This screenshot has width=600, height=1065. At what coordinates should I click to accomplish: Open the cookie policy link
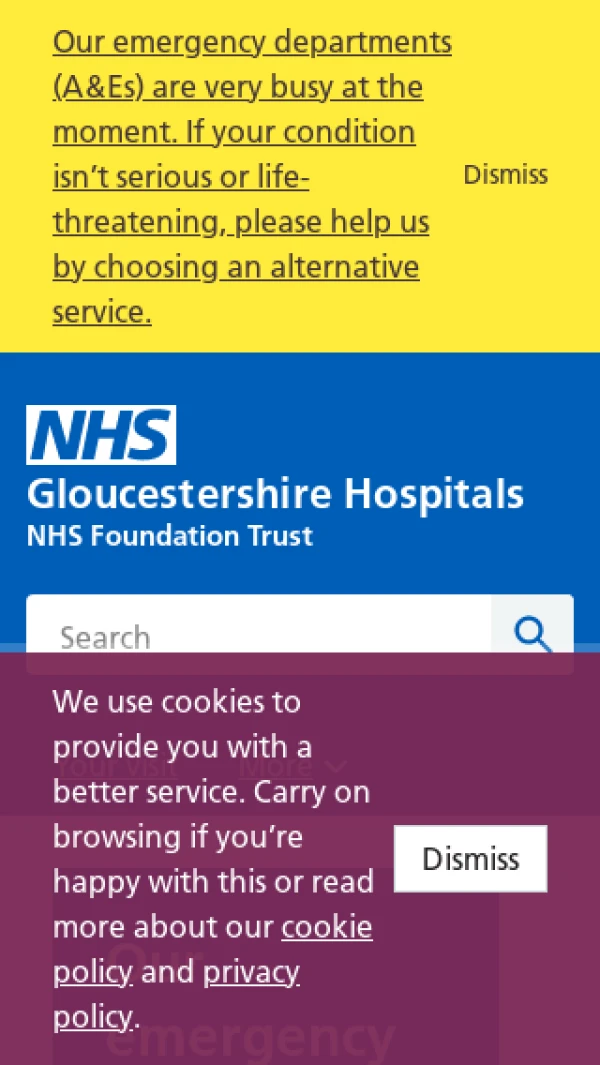click(x=326, y=927)
